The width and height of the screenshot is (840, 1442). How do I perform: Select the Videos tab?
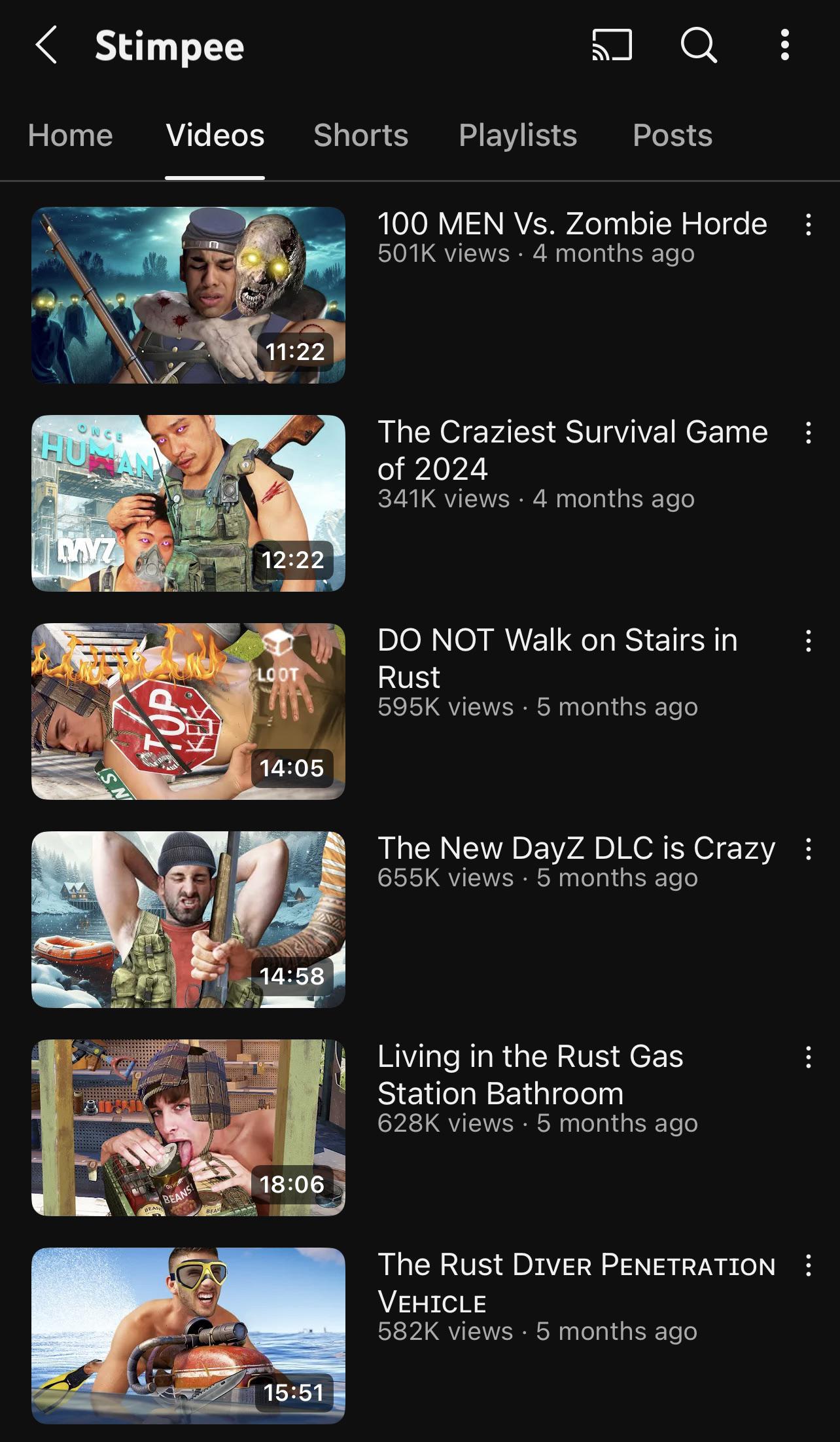click(215, 135)
